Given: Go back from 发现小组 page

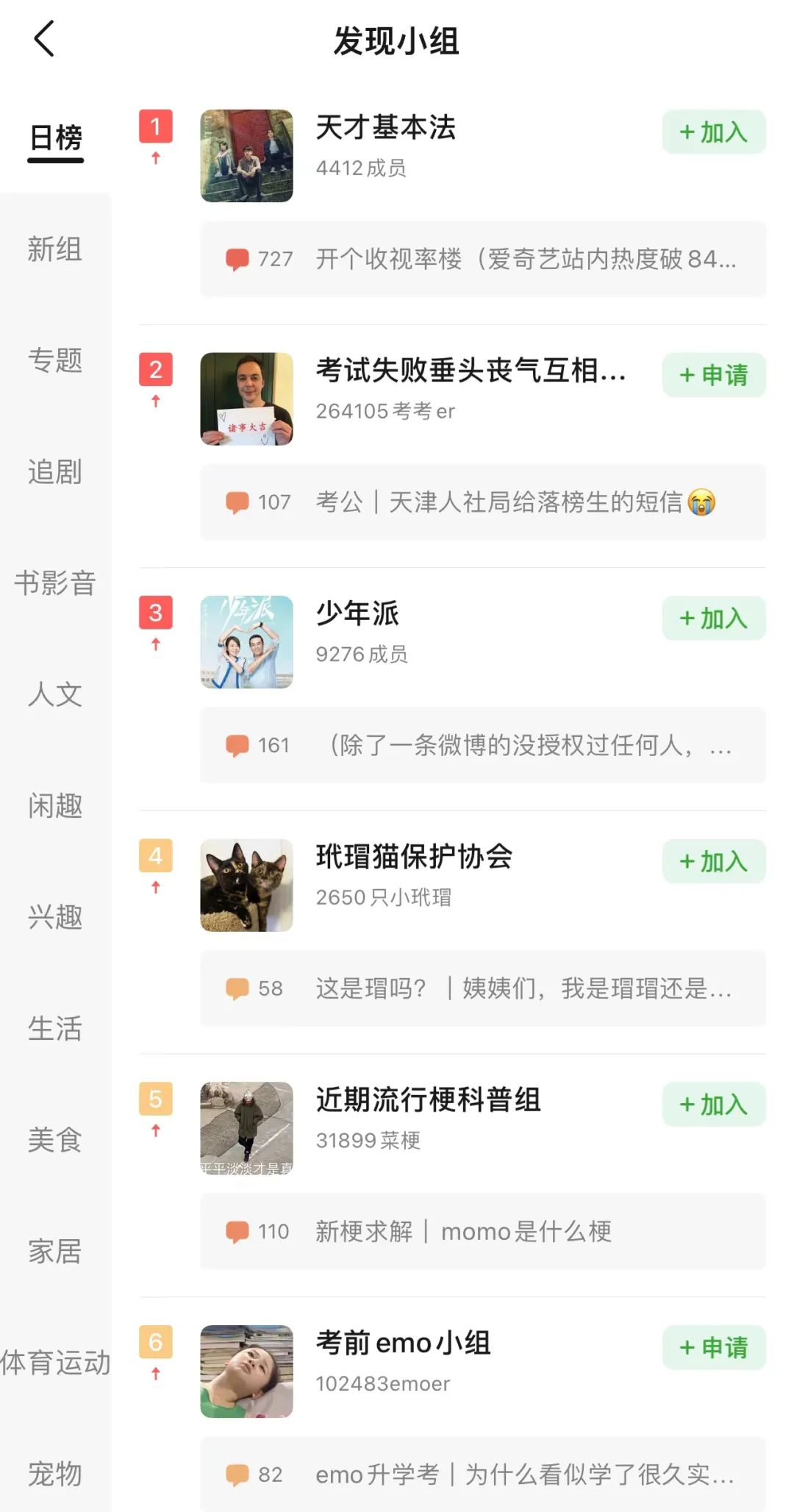Looking at the screenshot, I should click(x=44, y=39).
